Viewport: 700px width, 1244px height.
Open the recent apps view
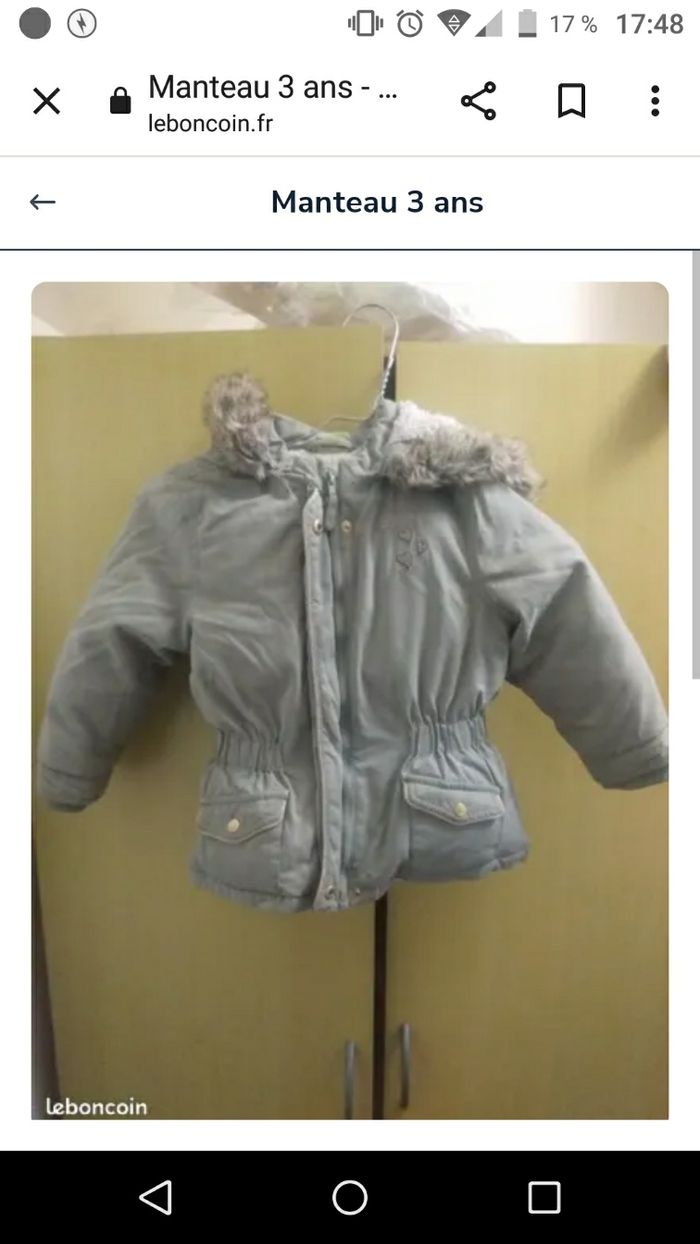tap(544, 1197)
